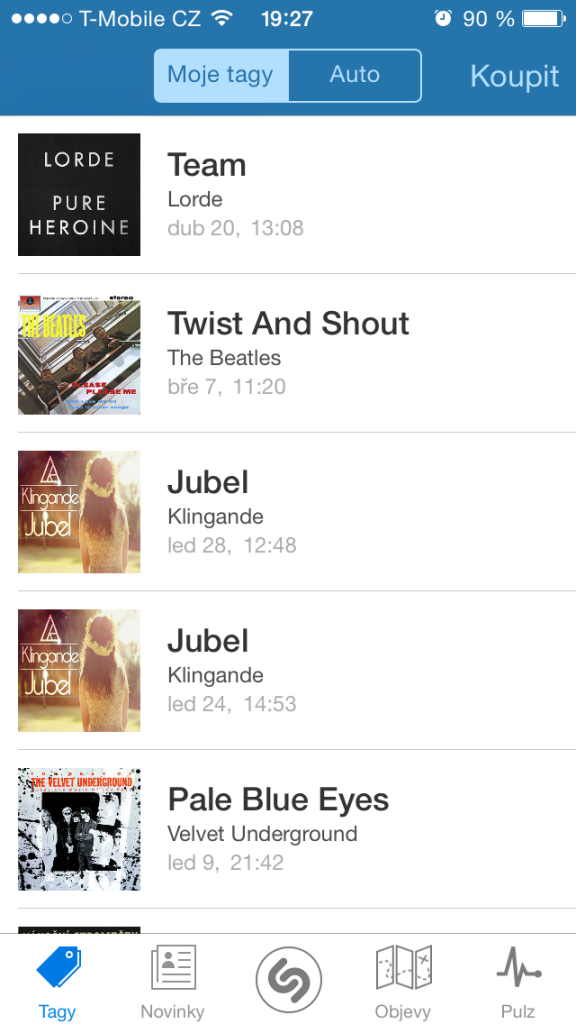The width and height of the screenshot is (576, 1024).
Task: Open the Jubel tag from led 28
Action: pyautogui.click(x=288, y=512)
